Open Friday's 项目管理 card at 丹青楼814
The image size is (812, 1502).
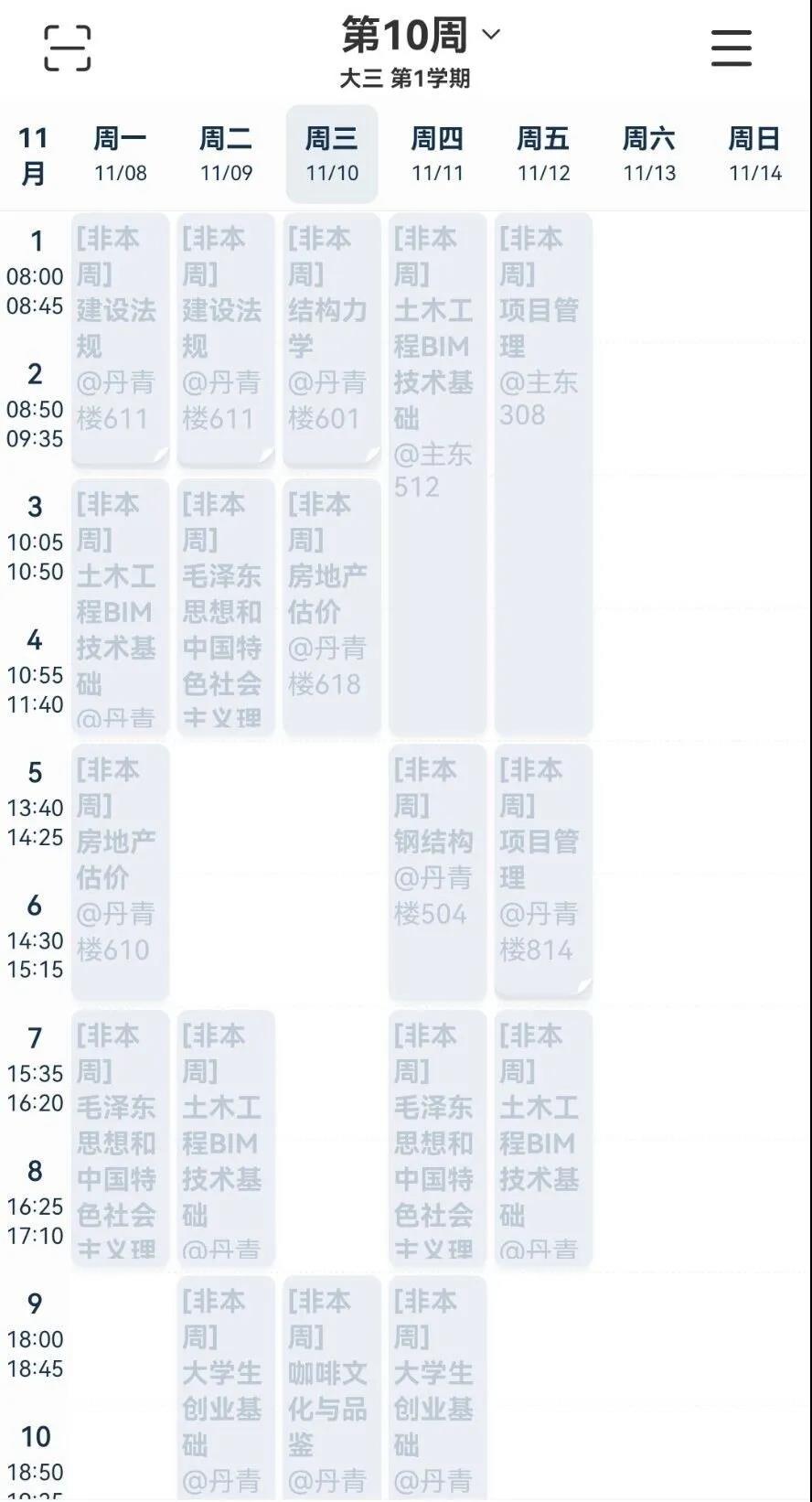[x=543, y=870]
